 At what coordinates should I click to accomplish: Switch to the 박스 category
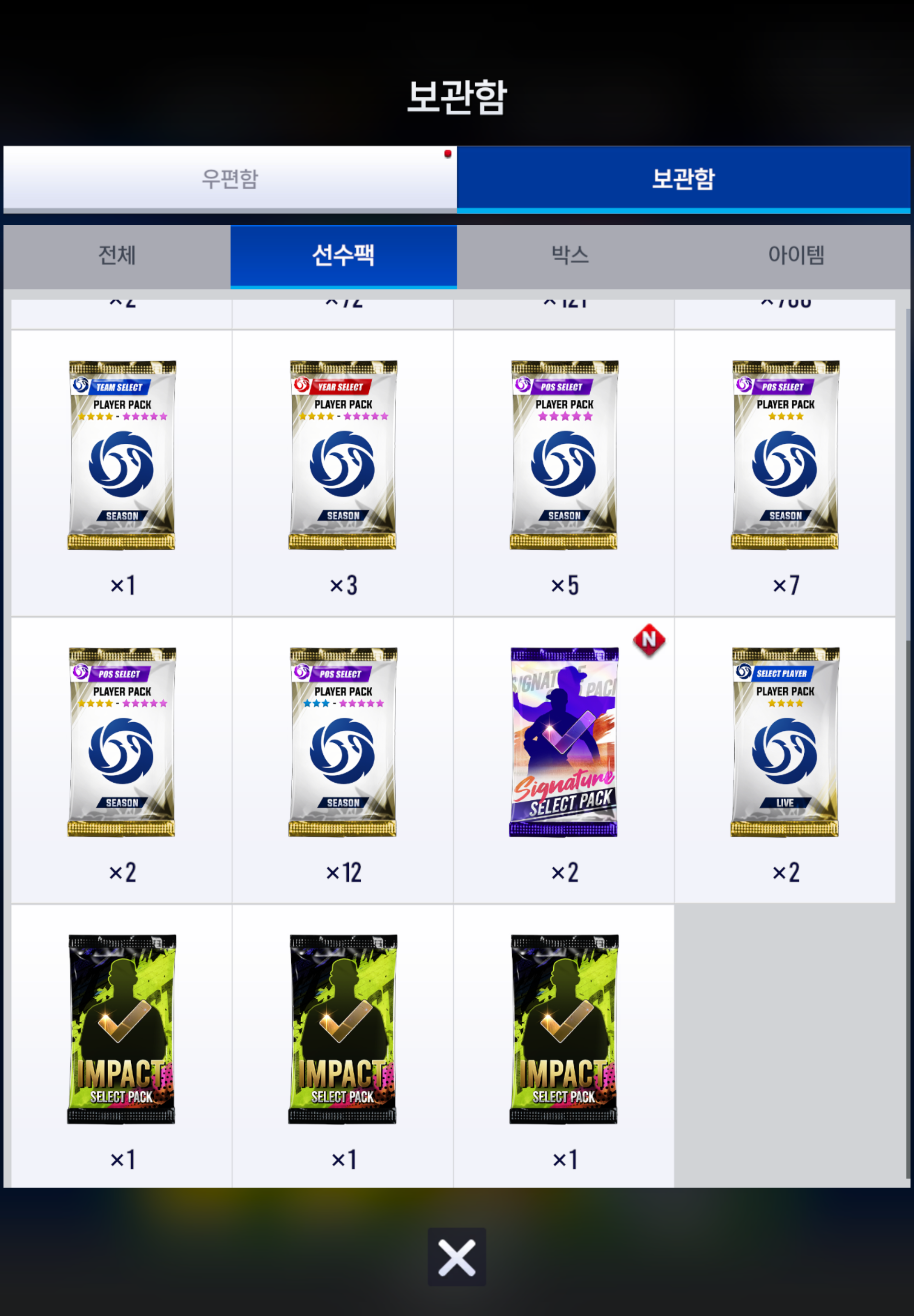tap(569, 255)
